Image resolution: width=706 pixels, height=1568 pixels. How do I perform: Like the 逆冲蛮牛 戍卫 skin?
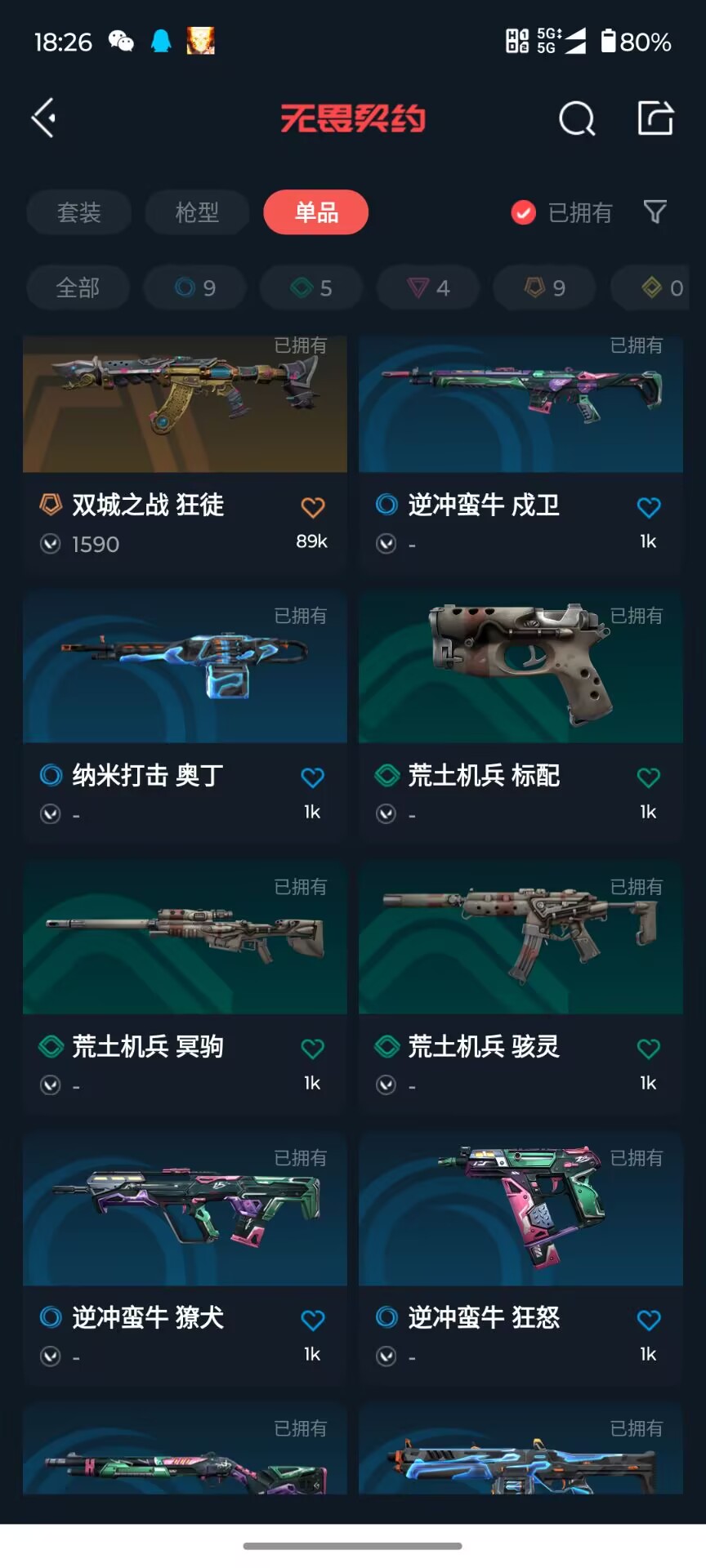coord(649,507)
